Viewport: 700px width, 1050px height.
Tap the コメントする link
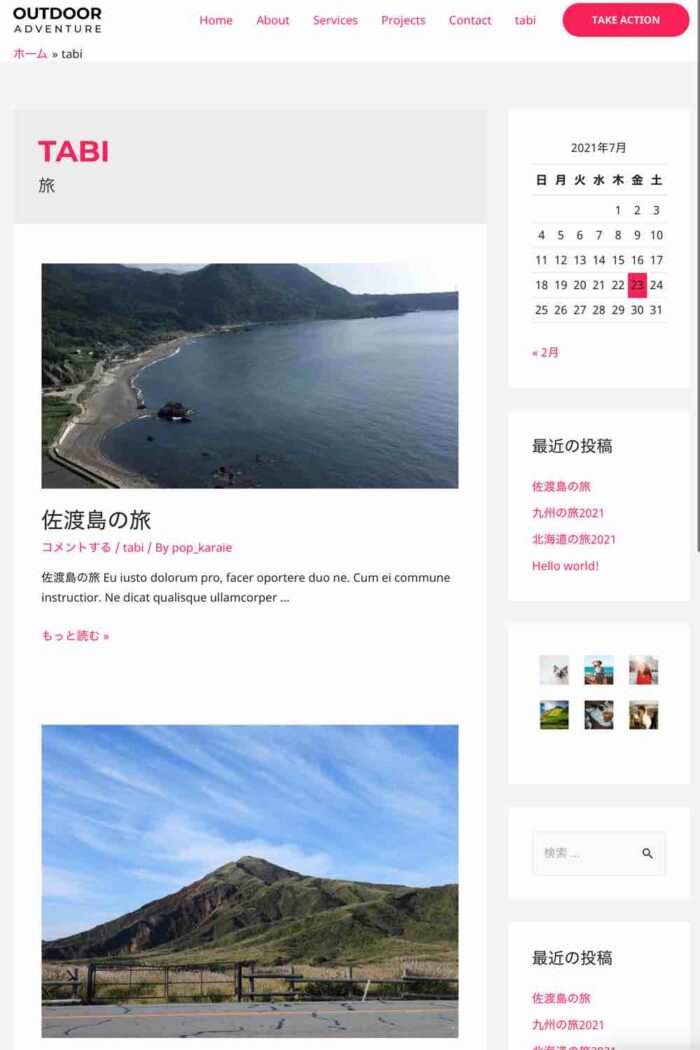click(x=76, y=548)
